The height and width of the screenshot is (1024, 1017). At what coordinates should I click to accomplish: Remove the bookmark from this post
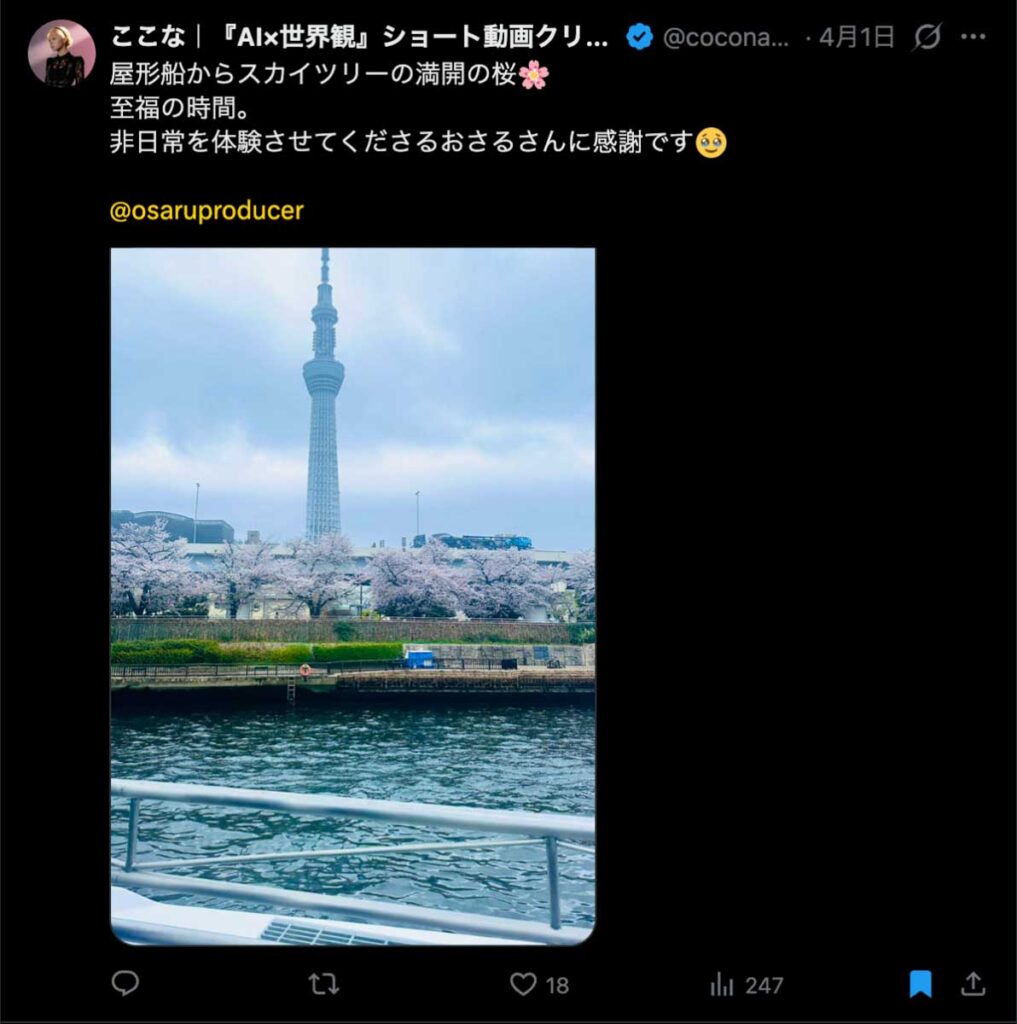920,984
